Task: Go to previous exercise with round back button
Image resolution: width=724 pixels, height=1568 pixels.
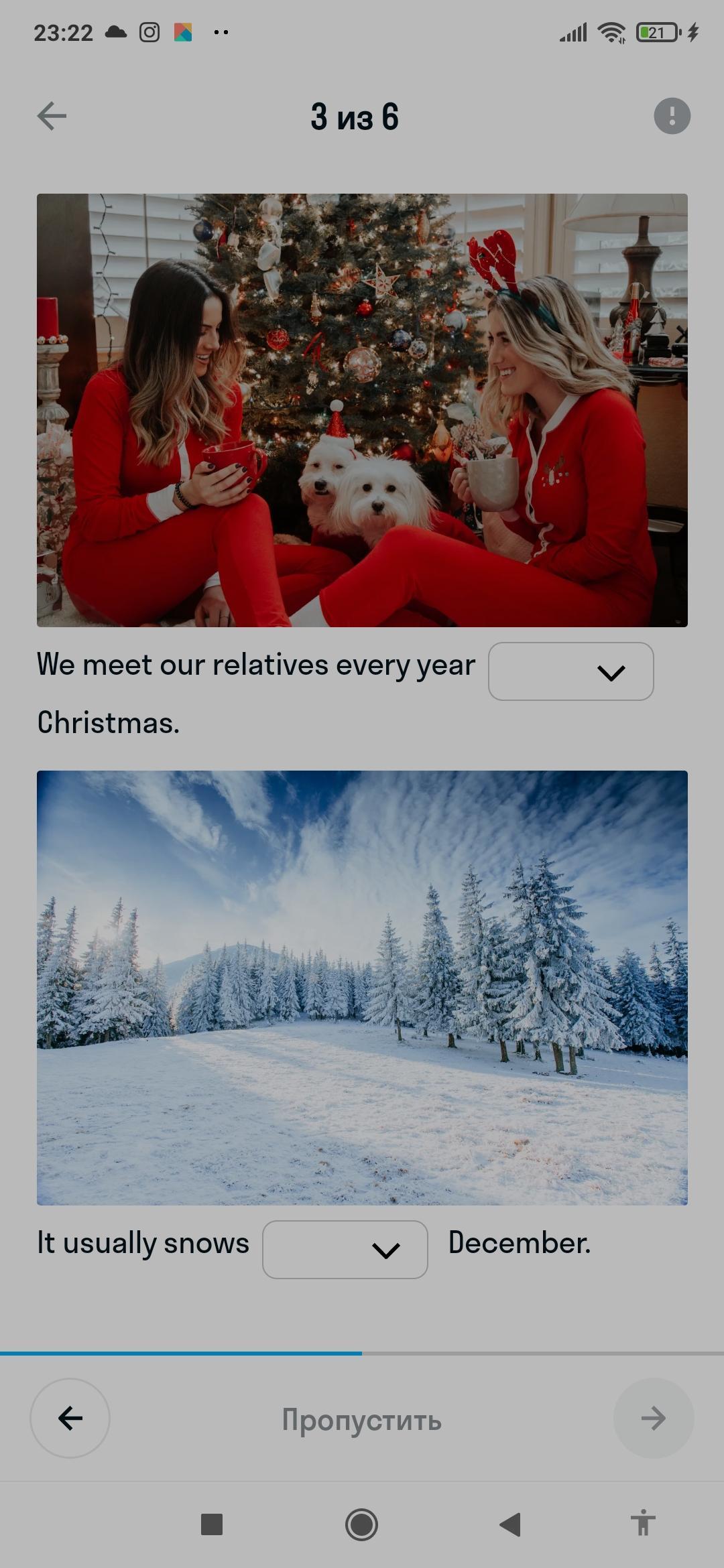Action: (70, 1418)
